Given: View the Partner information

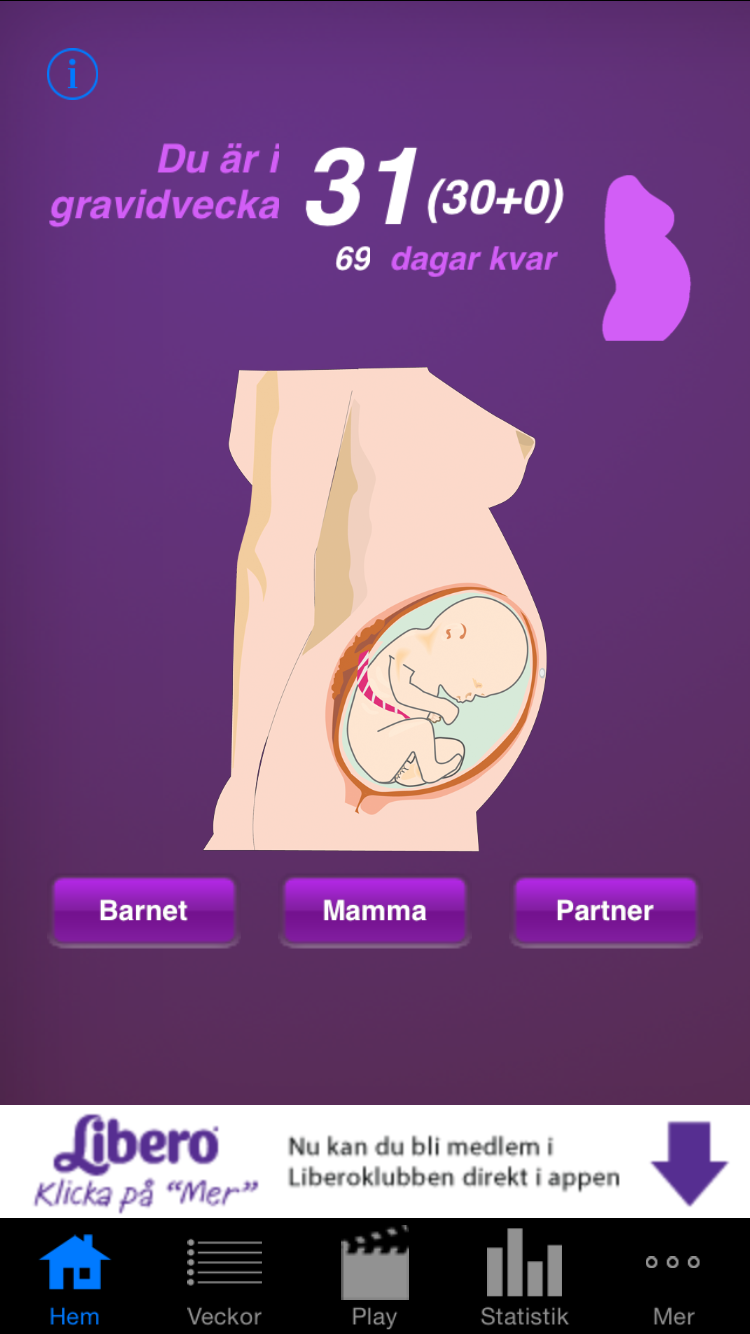Looking at the screenshot, I should coord(605,910).
